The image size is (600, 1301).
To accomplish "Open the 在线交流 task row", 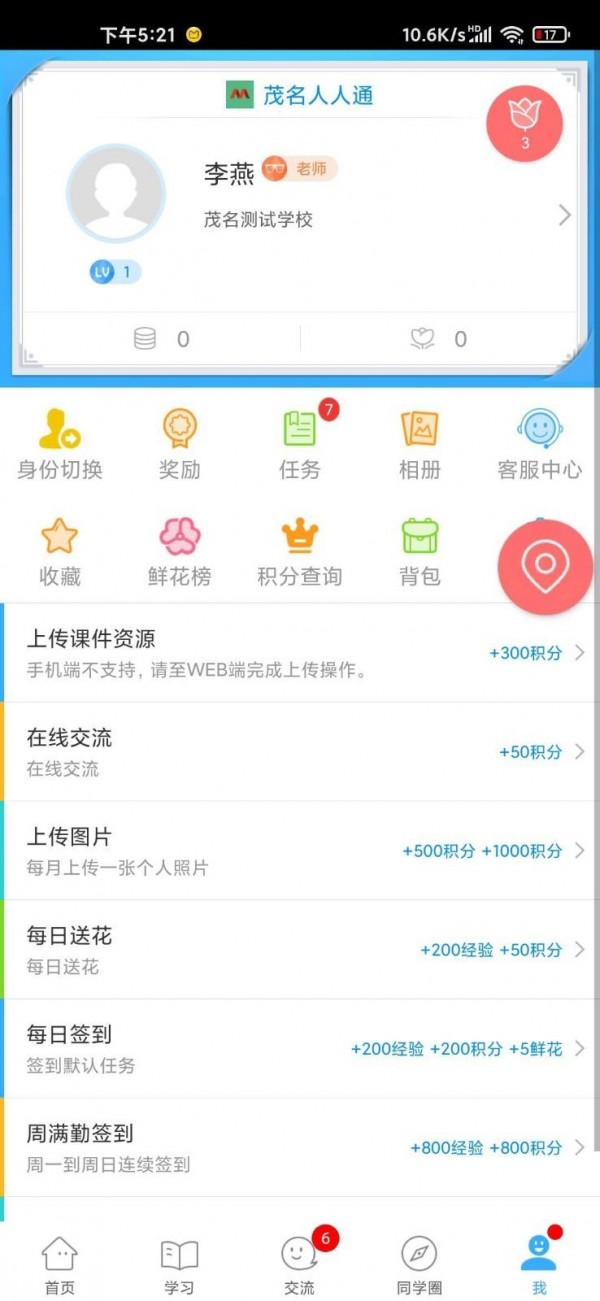I will click(x=300, y=752).
